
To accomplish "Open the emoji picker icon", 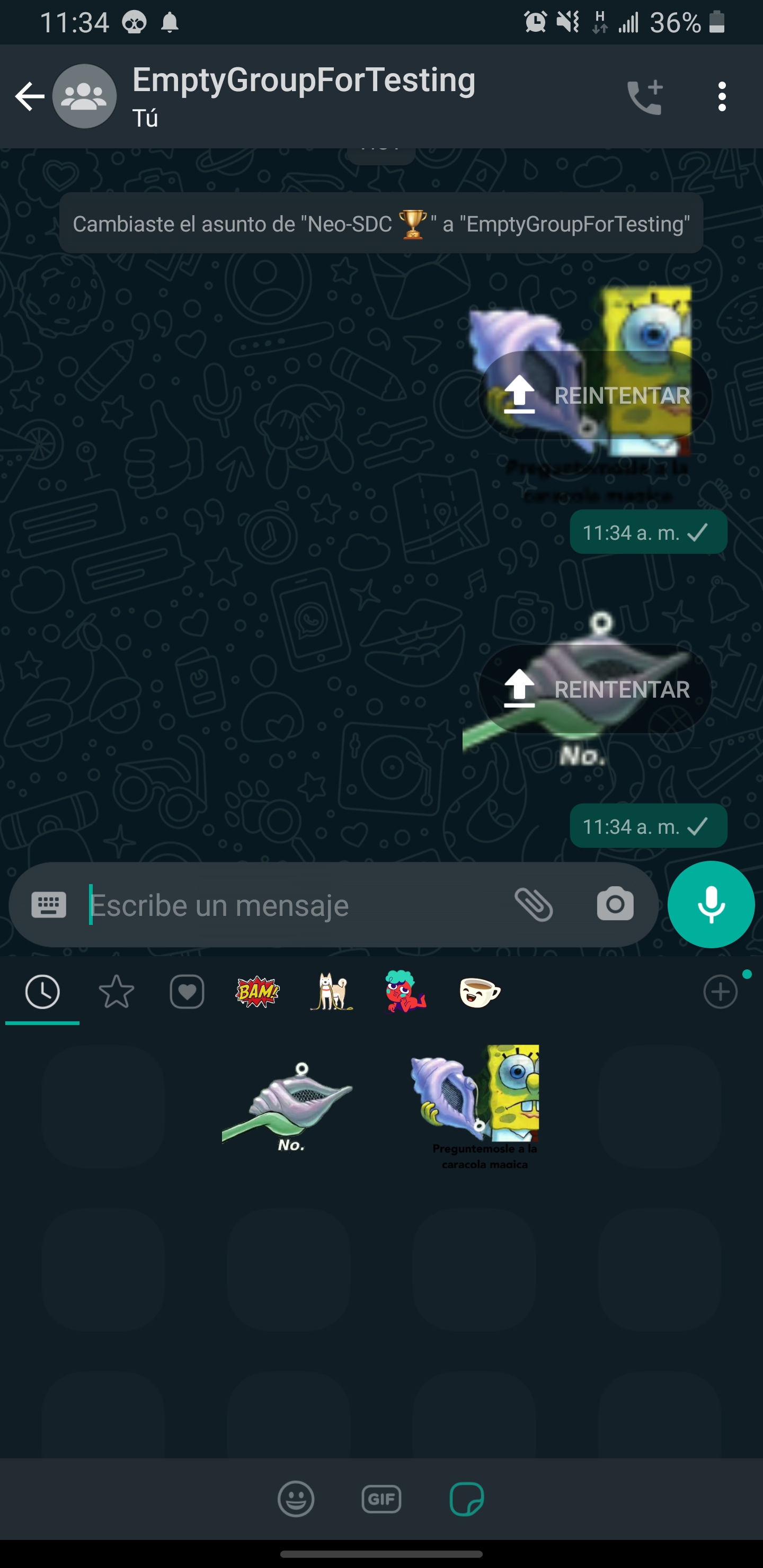I will 296,1499.
